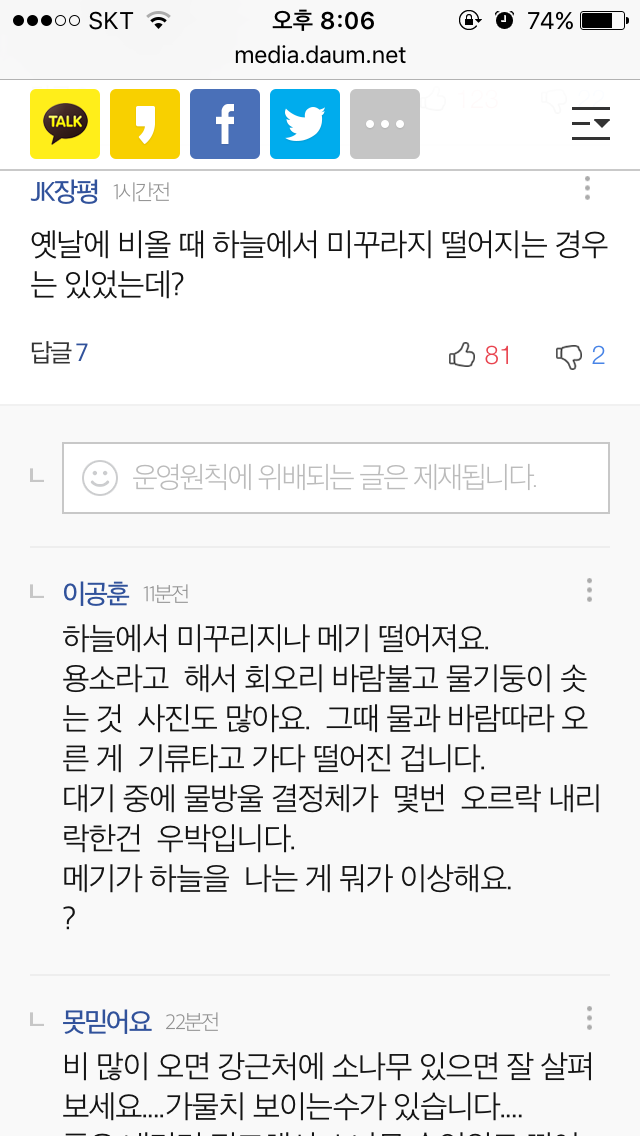The height and width of the screenshot is (1136, 640).
Task: Open the comment sort menu icon
Action: pyautogui.click(x=591, y=123)
